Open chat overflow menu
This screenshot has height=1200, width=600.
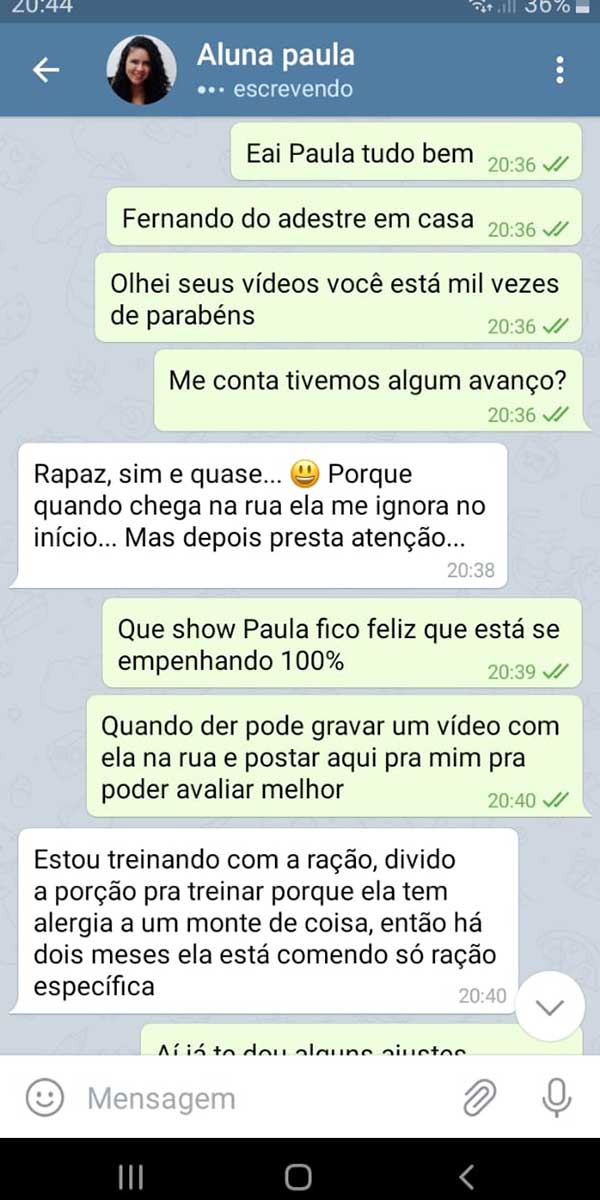point(559,70)
